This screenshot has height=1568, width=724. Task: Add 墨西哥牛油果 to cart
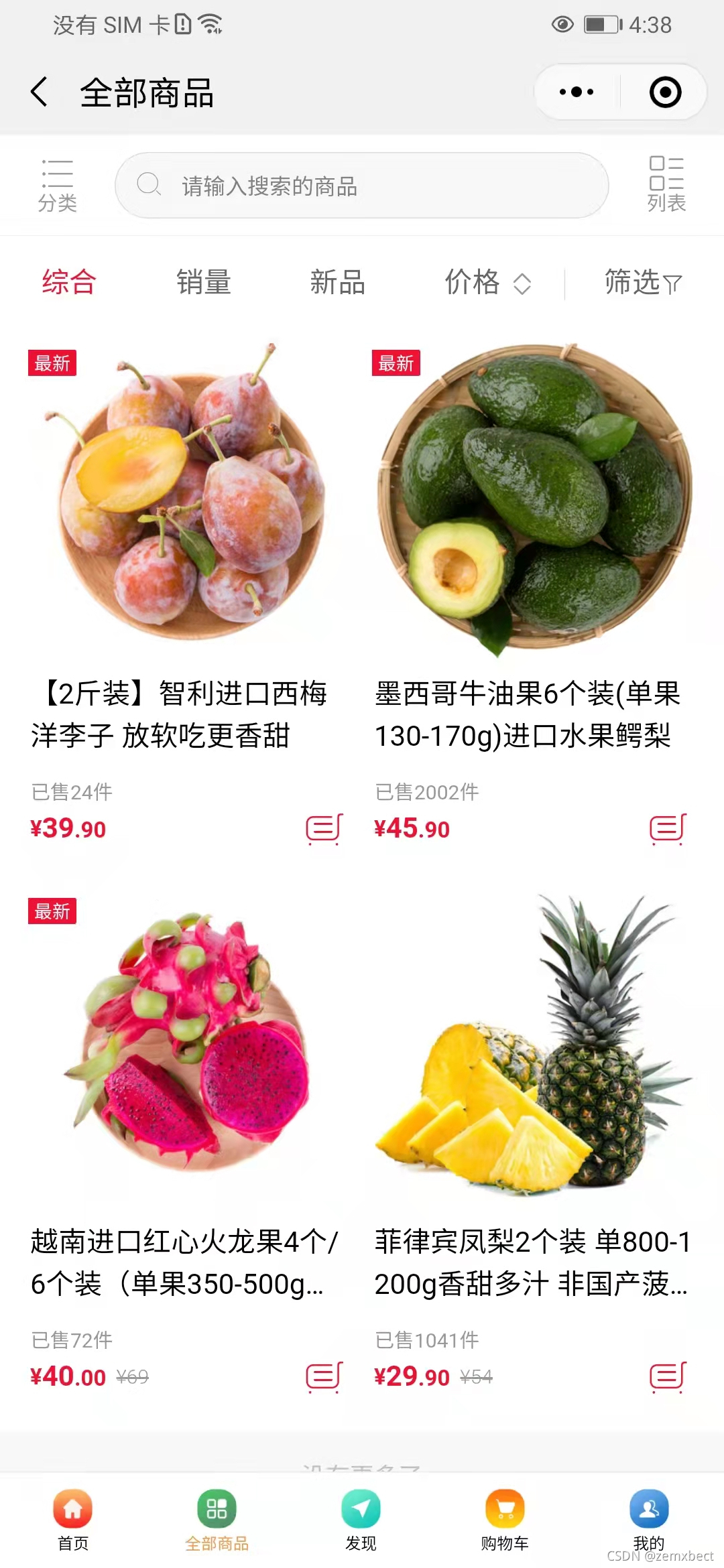point(668,829)
